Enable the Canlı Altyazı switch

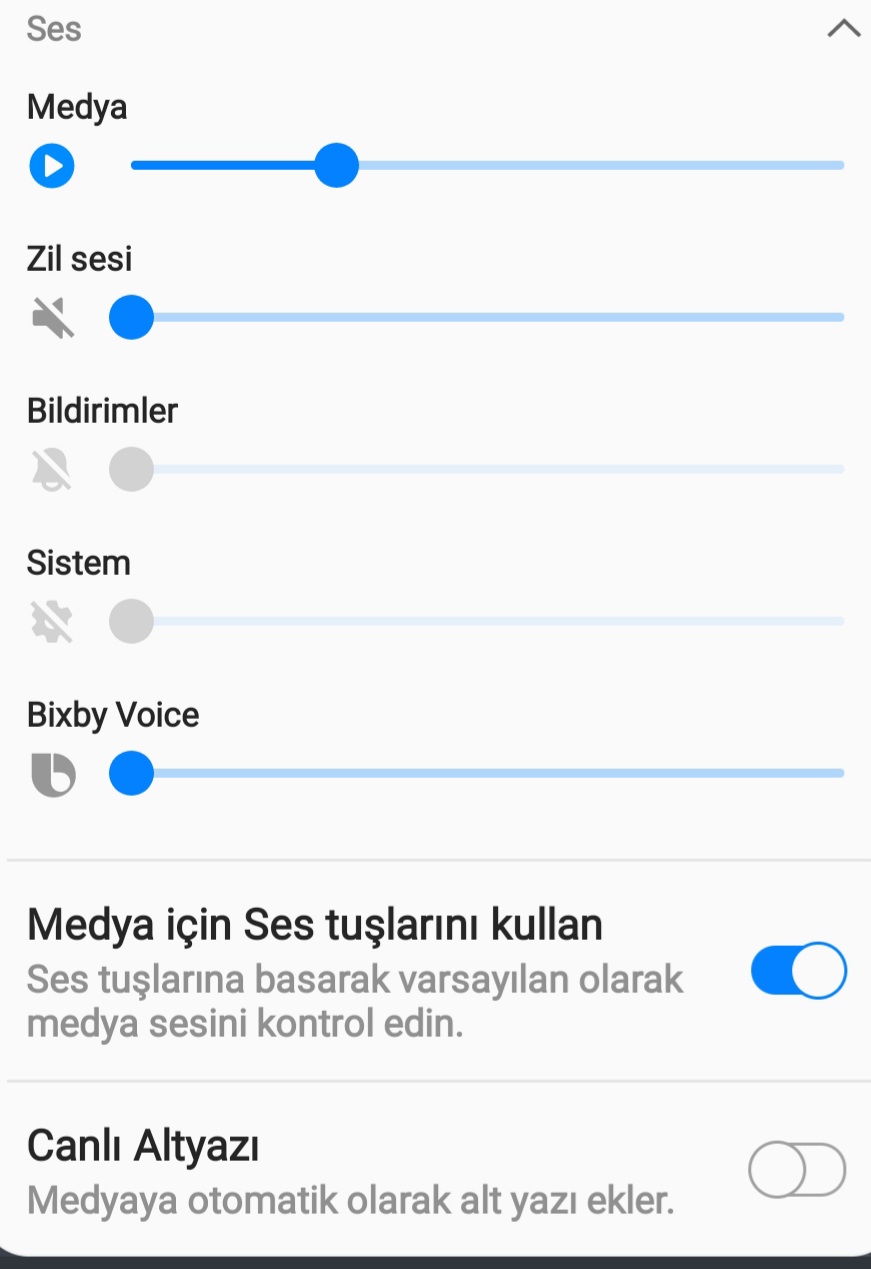797,1170
